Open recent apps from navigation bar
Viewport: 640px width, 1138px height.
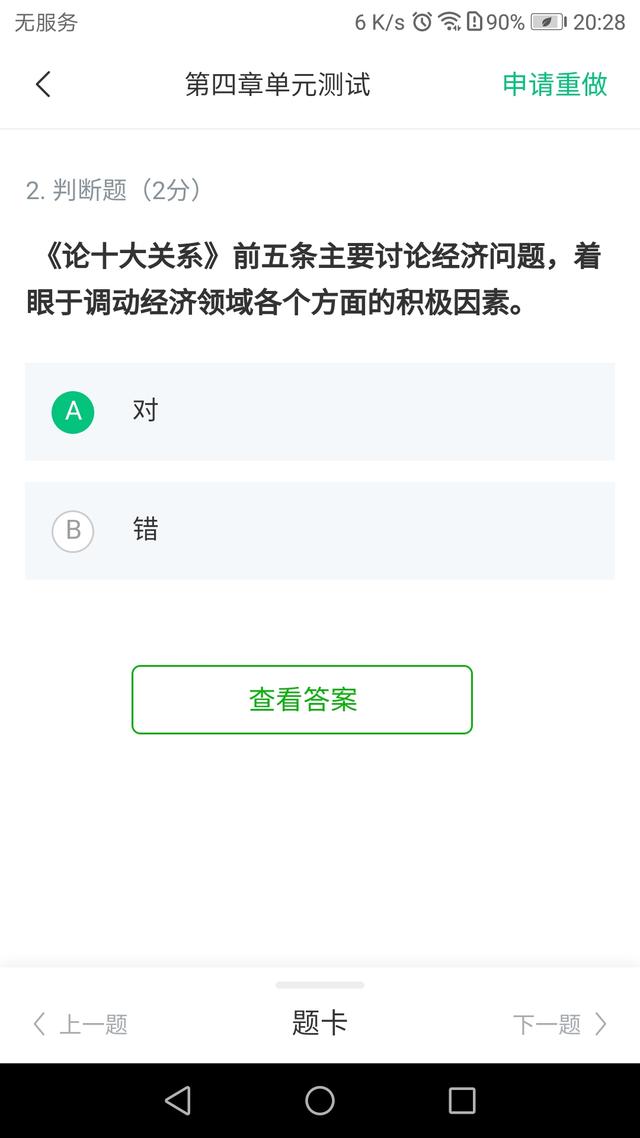tap(462, 1100)
